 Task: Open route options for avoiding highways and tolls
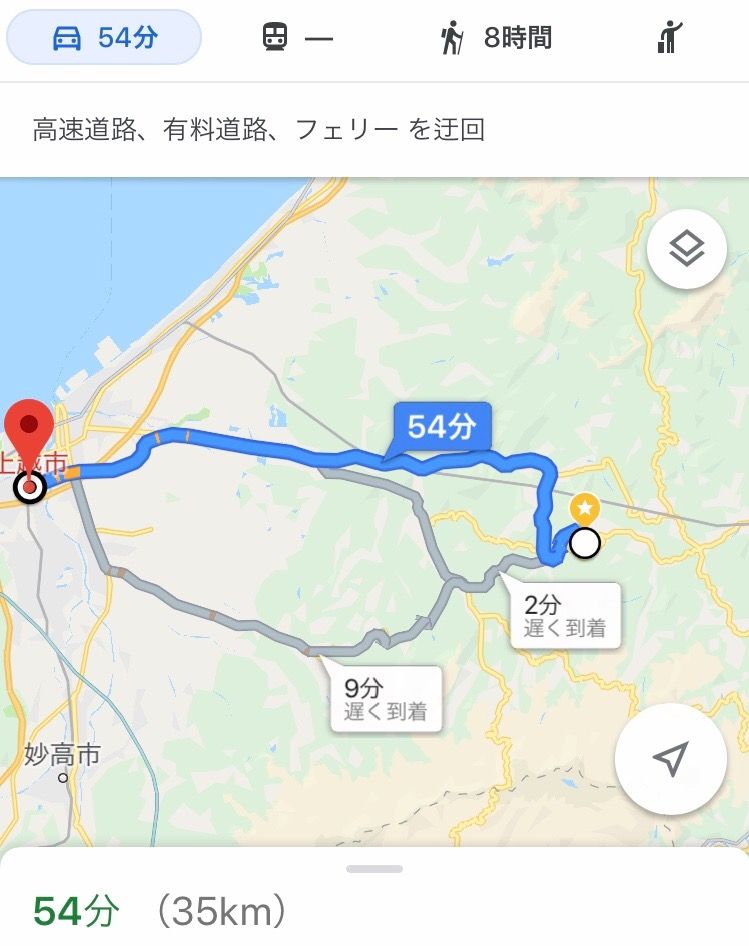pos(259,130)
